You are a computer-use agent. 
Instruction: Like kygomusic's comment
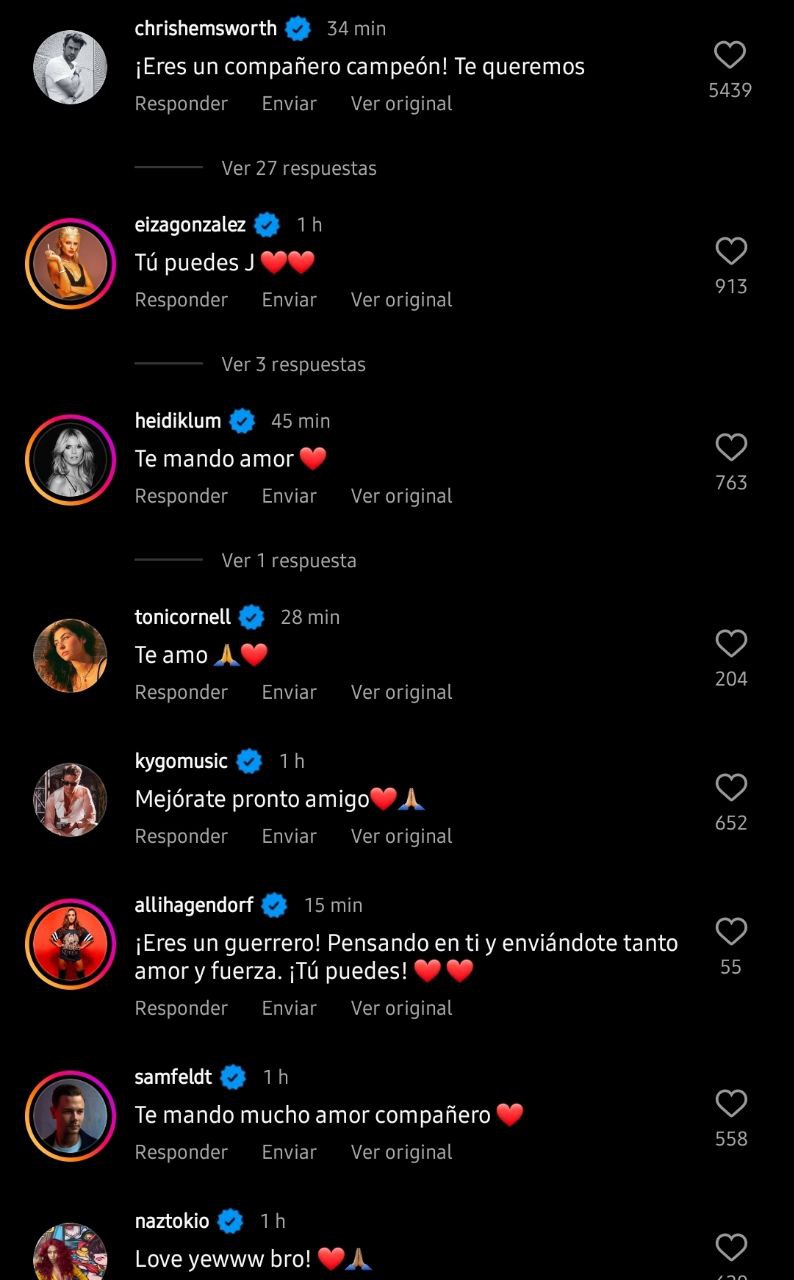731,787
